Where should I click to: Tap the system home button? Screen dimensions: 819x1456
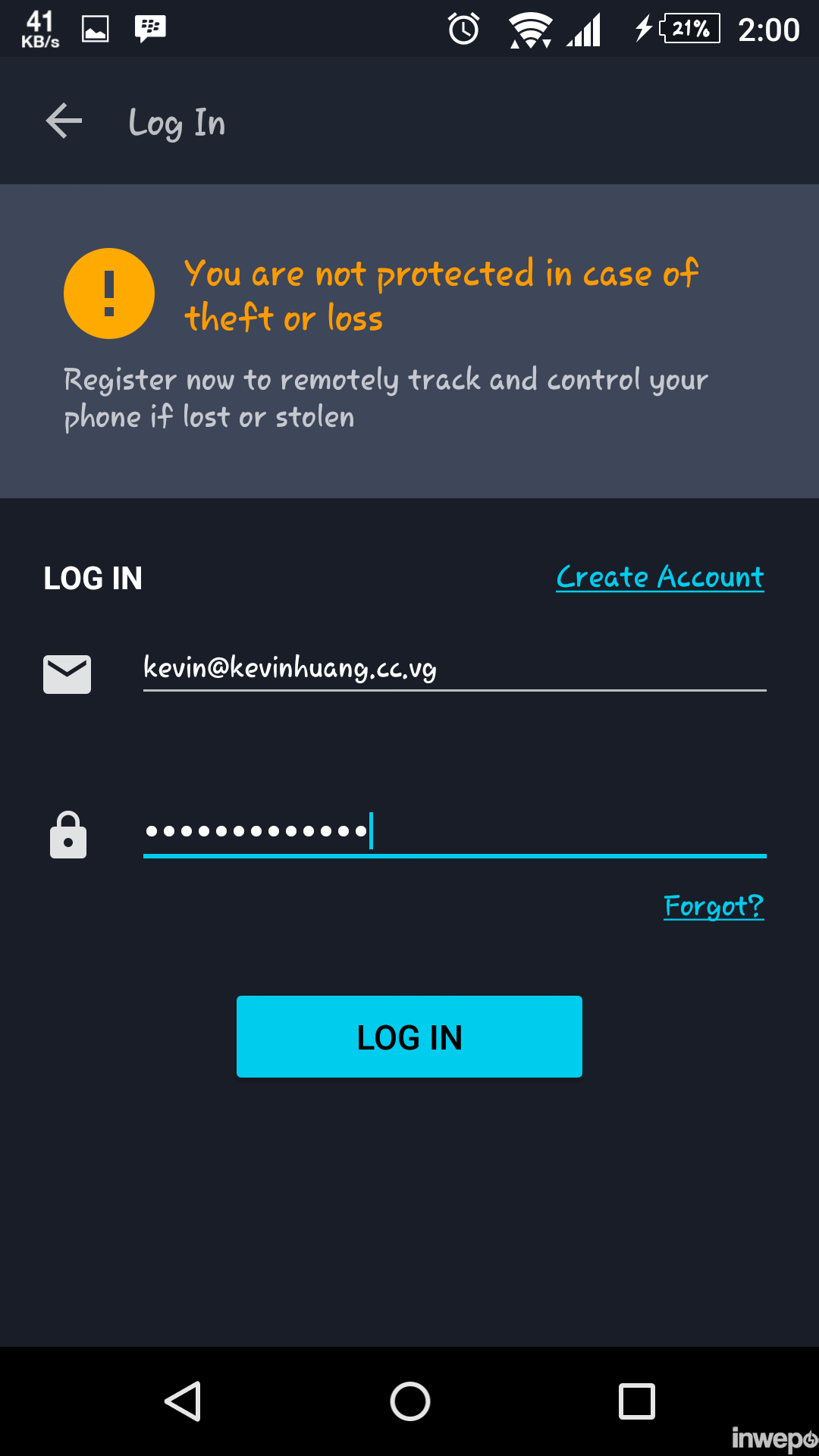pos(409,1401)
